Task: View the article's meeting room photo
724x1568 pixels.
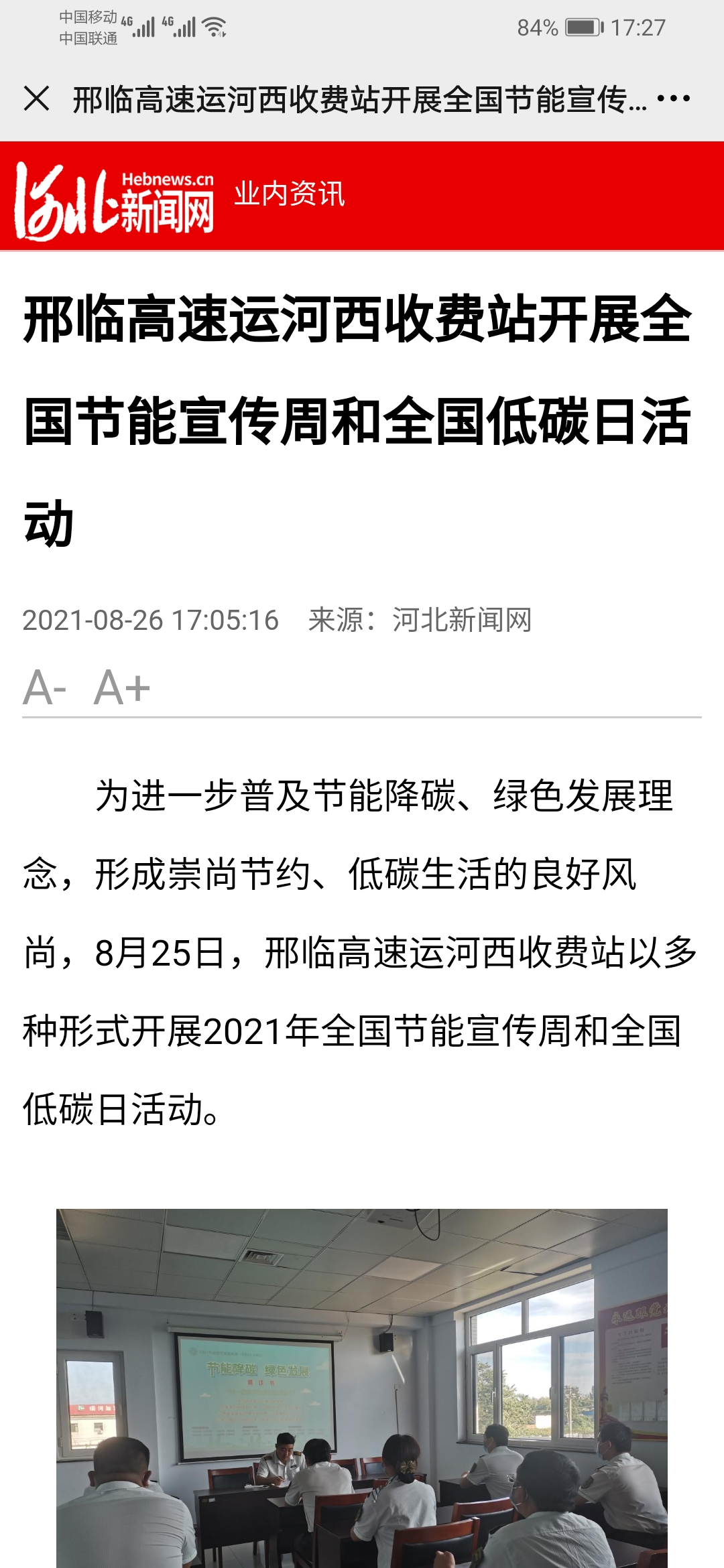Action: click(x=362, y=1388)
